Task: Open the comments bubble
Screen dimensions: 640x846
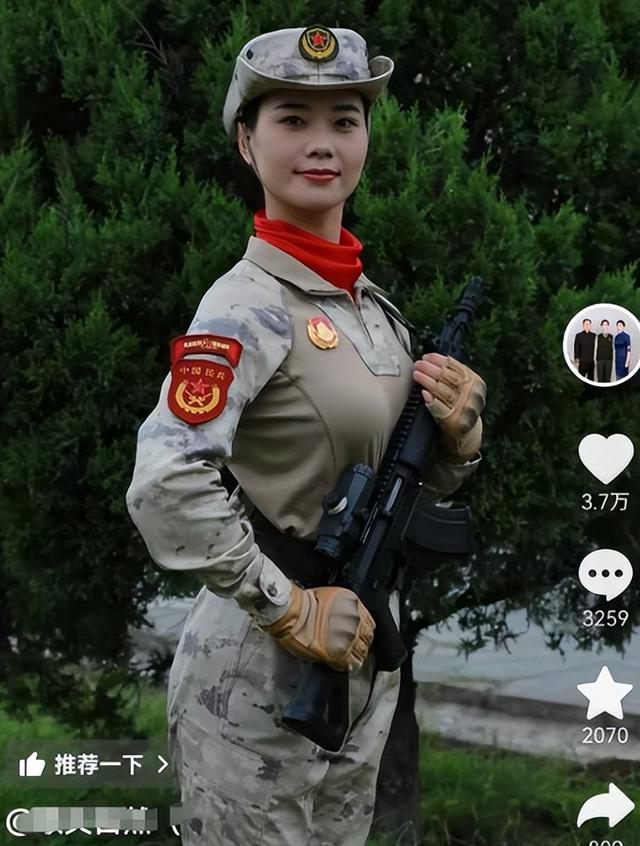Action: [605, 575]
